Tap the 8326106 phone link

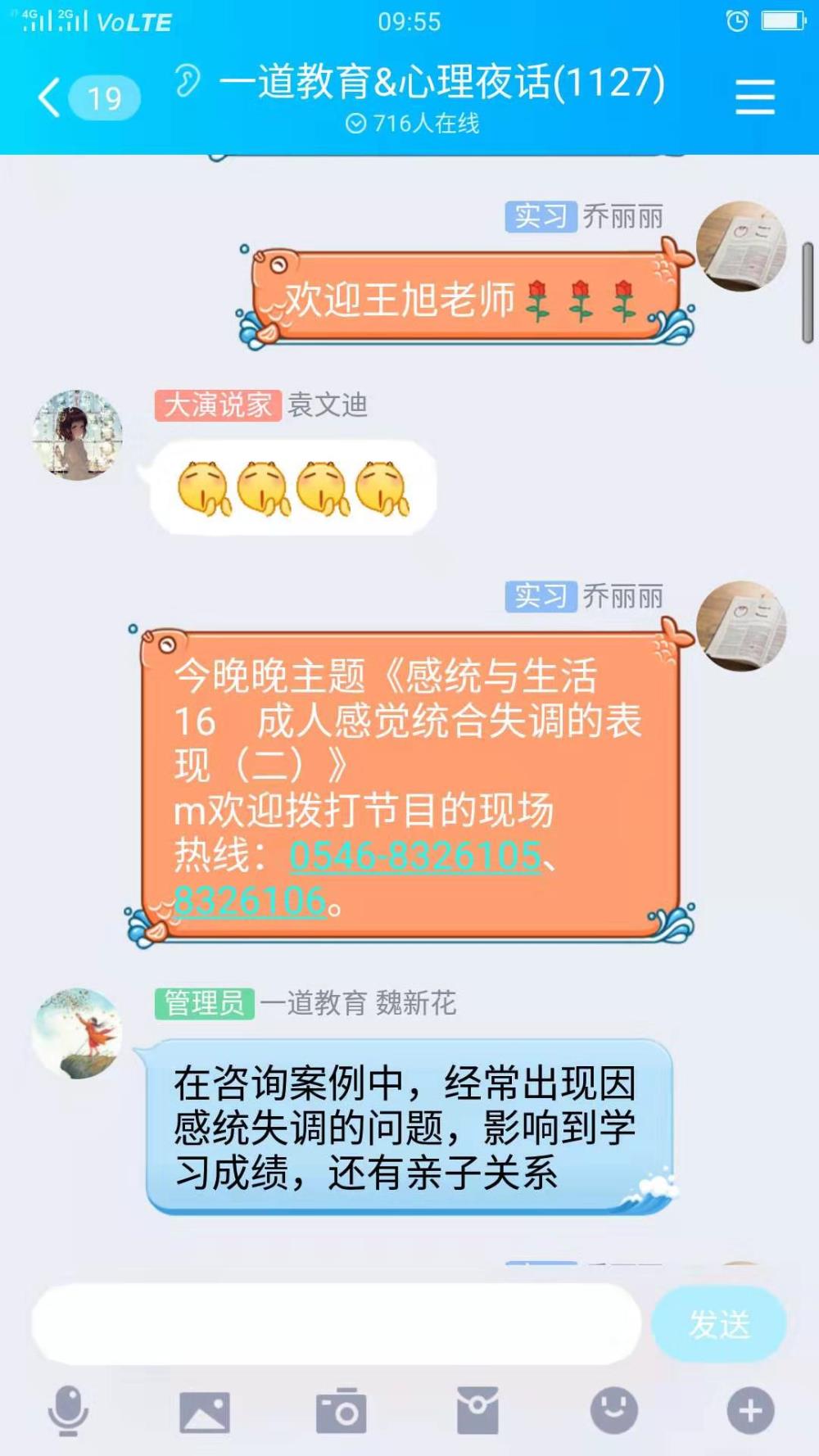click(251, 901)
